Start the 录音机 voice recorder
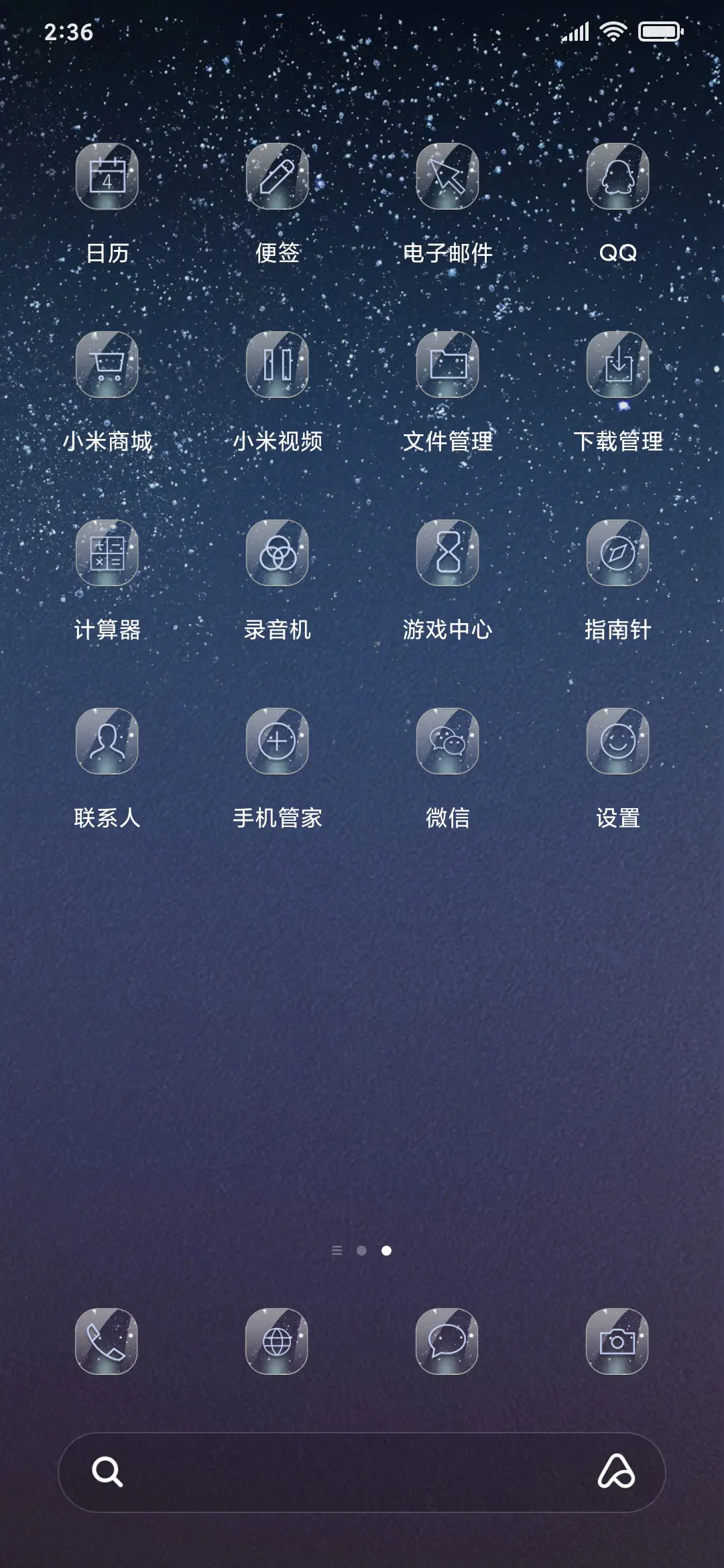Viewport: 724px width, 1568px height. [x=277, y=553]
